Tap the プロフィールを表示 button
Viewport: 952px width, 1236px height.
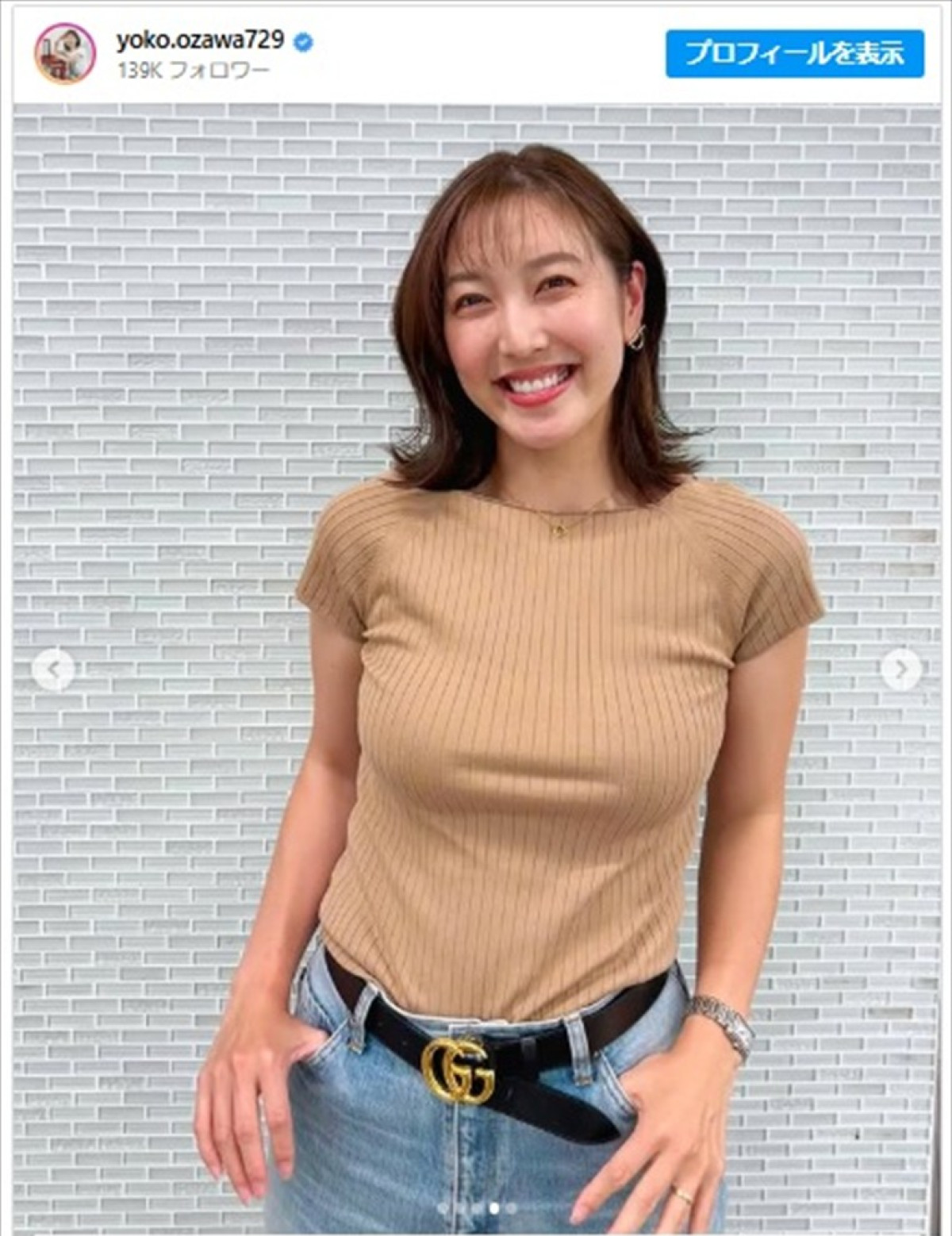click(794, 54)
